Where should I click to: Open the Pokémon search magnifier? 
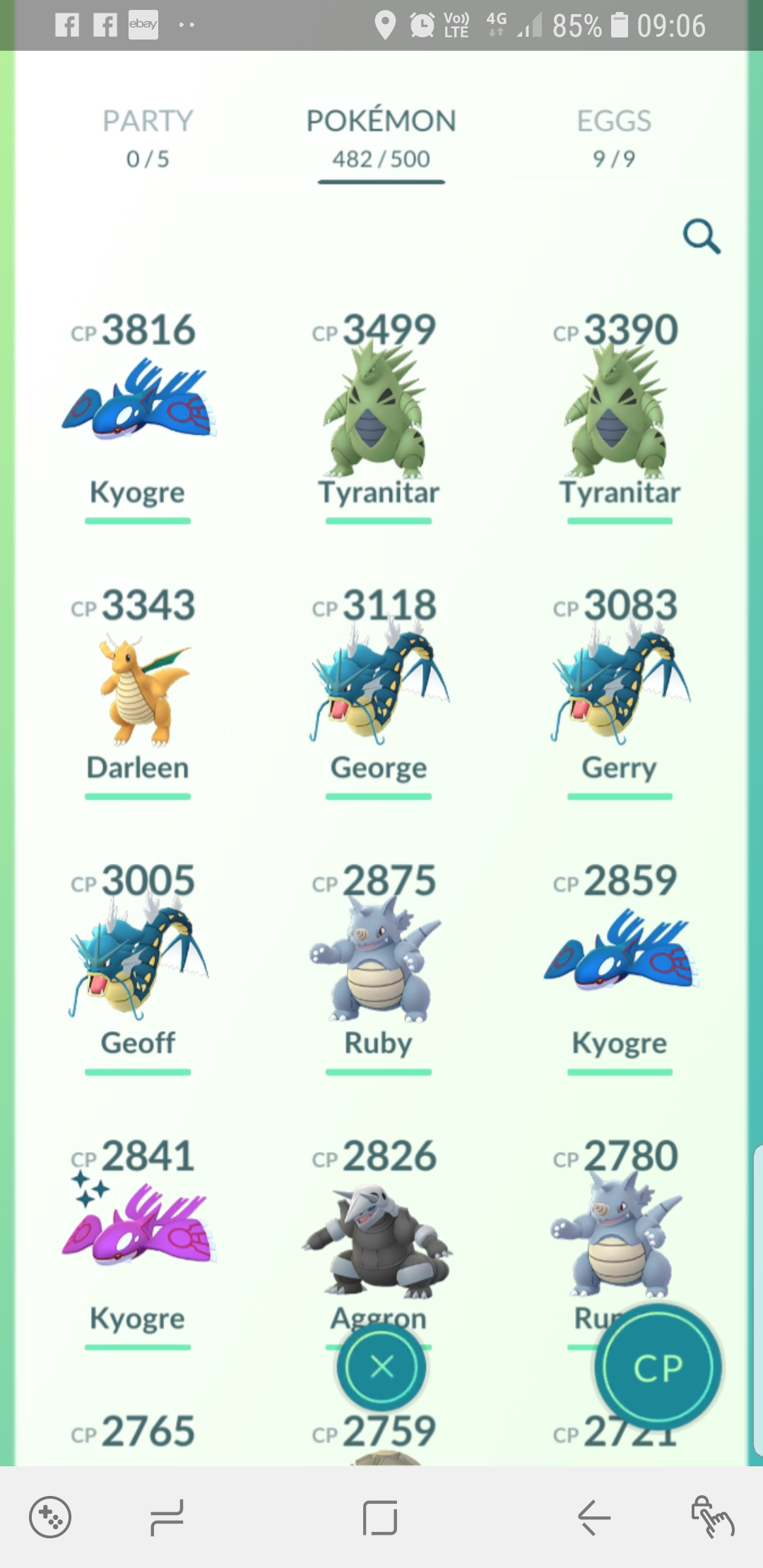coord(701,236)
